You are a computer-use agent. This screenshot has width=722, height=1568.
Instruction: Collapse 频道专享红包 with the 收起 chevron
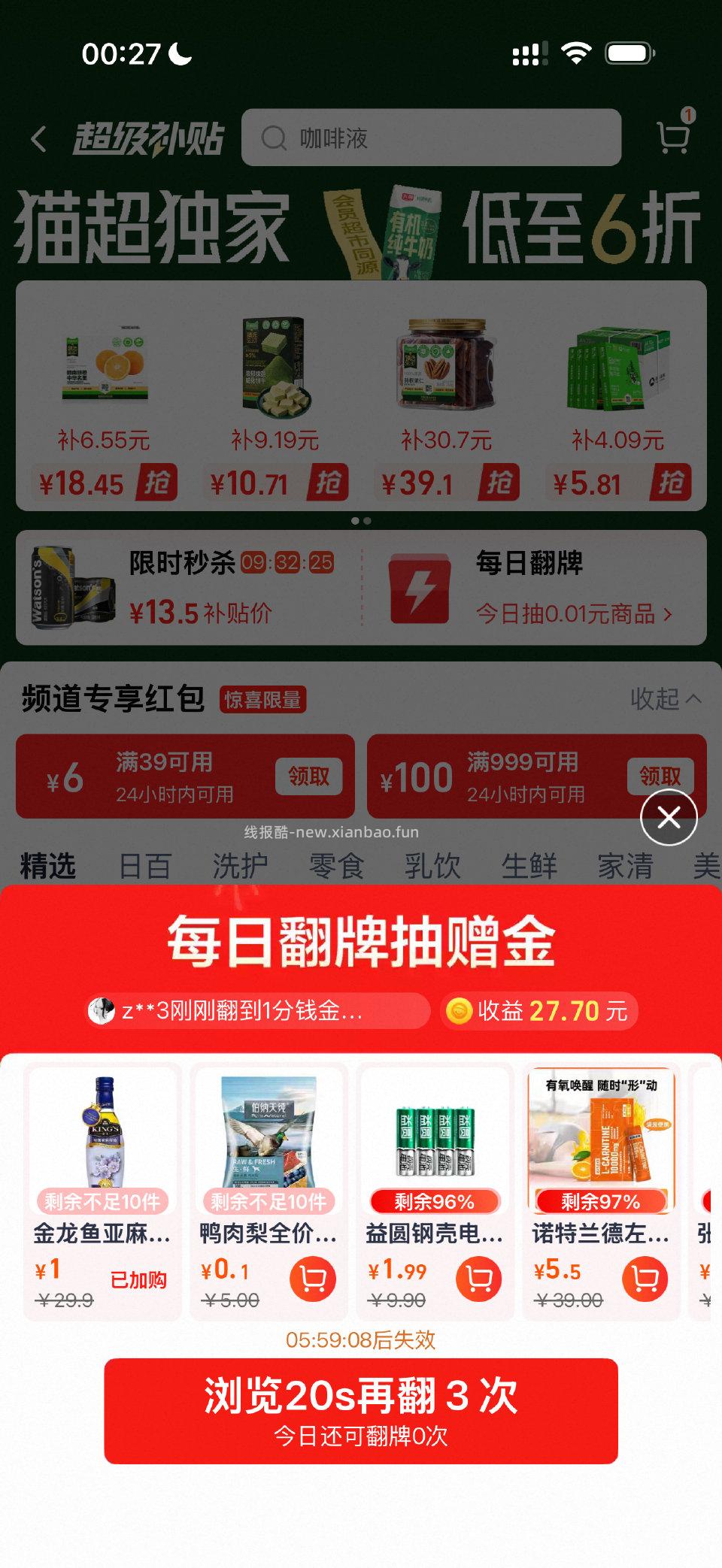(662, 699)
